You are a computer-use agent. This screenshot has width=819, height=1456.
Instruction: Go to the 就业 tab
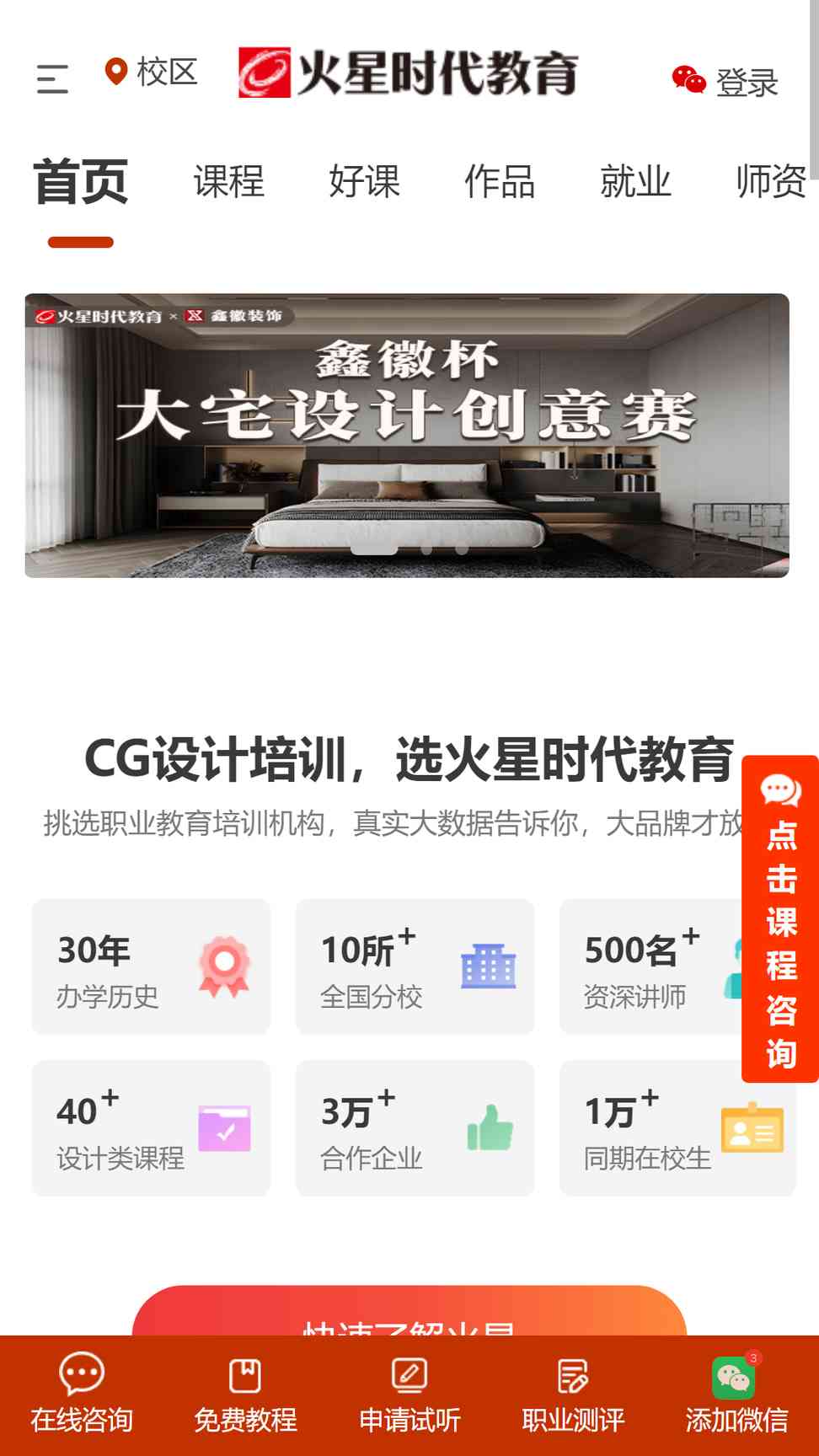636,181
